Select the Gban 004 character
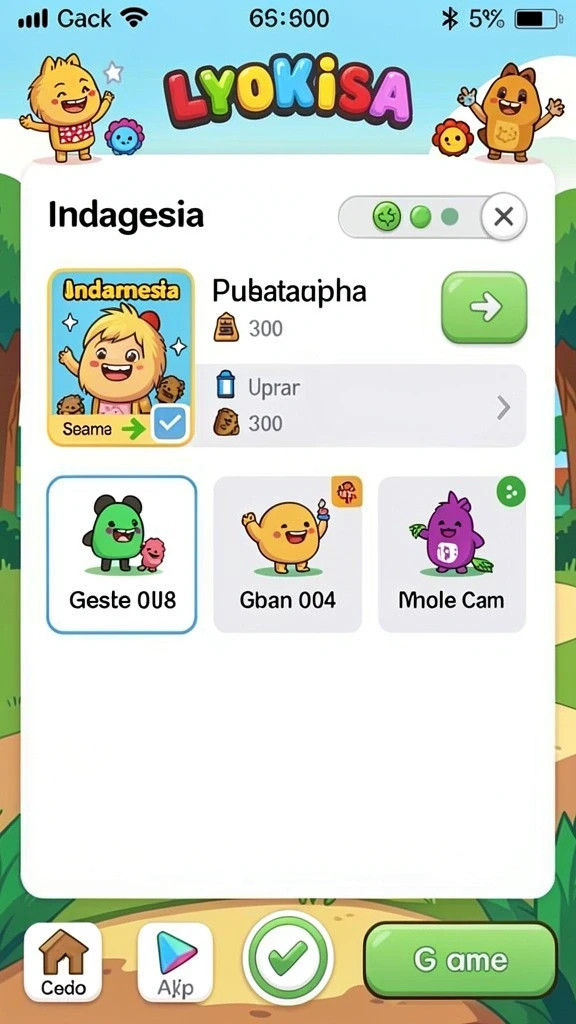 pos(287,554)
